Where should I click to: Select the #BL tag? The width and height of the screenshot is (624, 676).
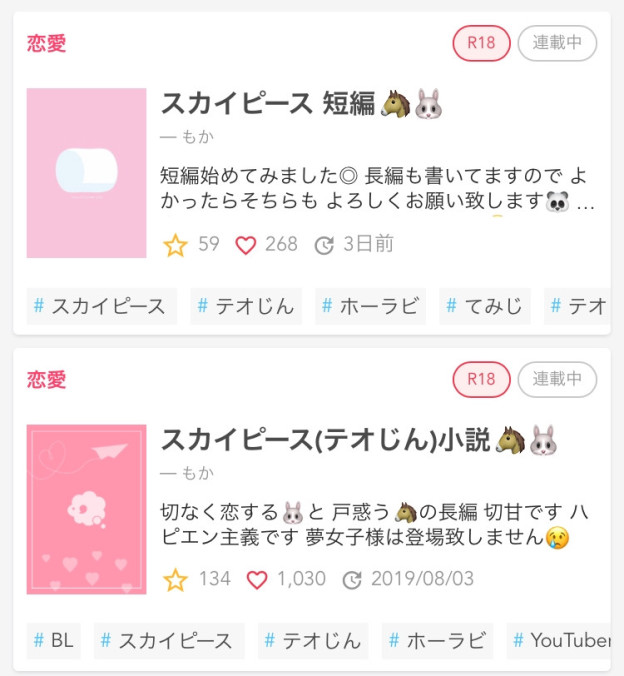tap(54, 641)
